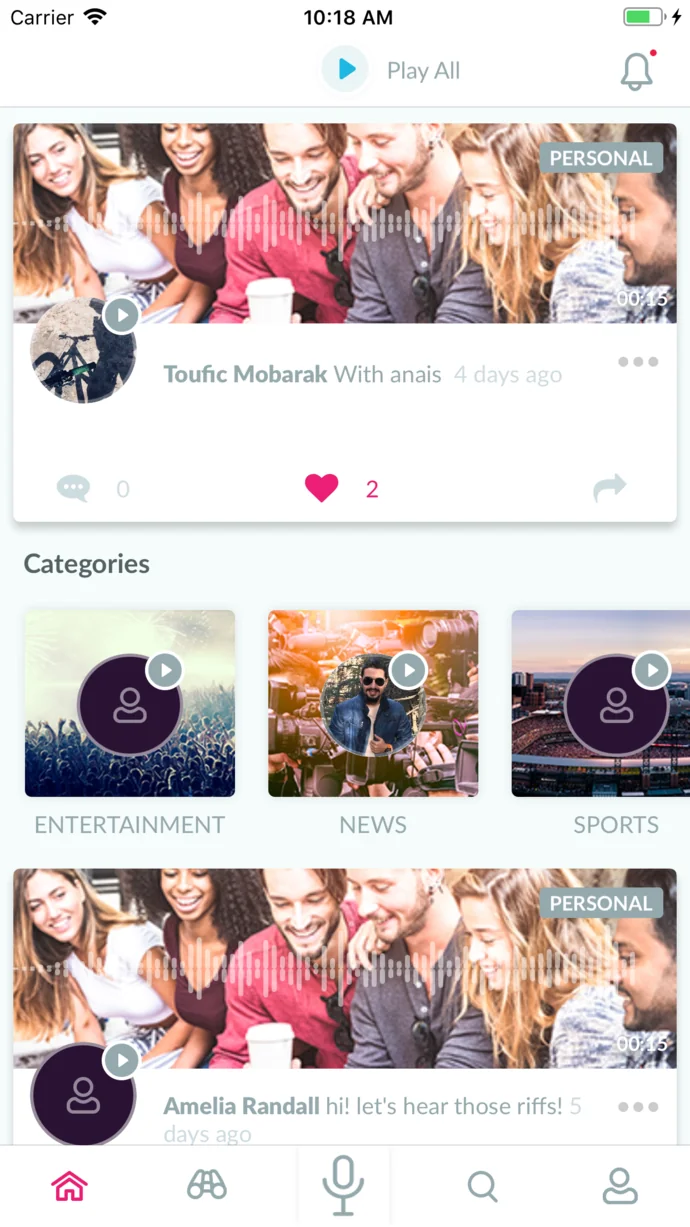The width and height of the screenshot is (690, 1227).
Task: Open the Entertainment category
Action: click(x=130, y=704)
